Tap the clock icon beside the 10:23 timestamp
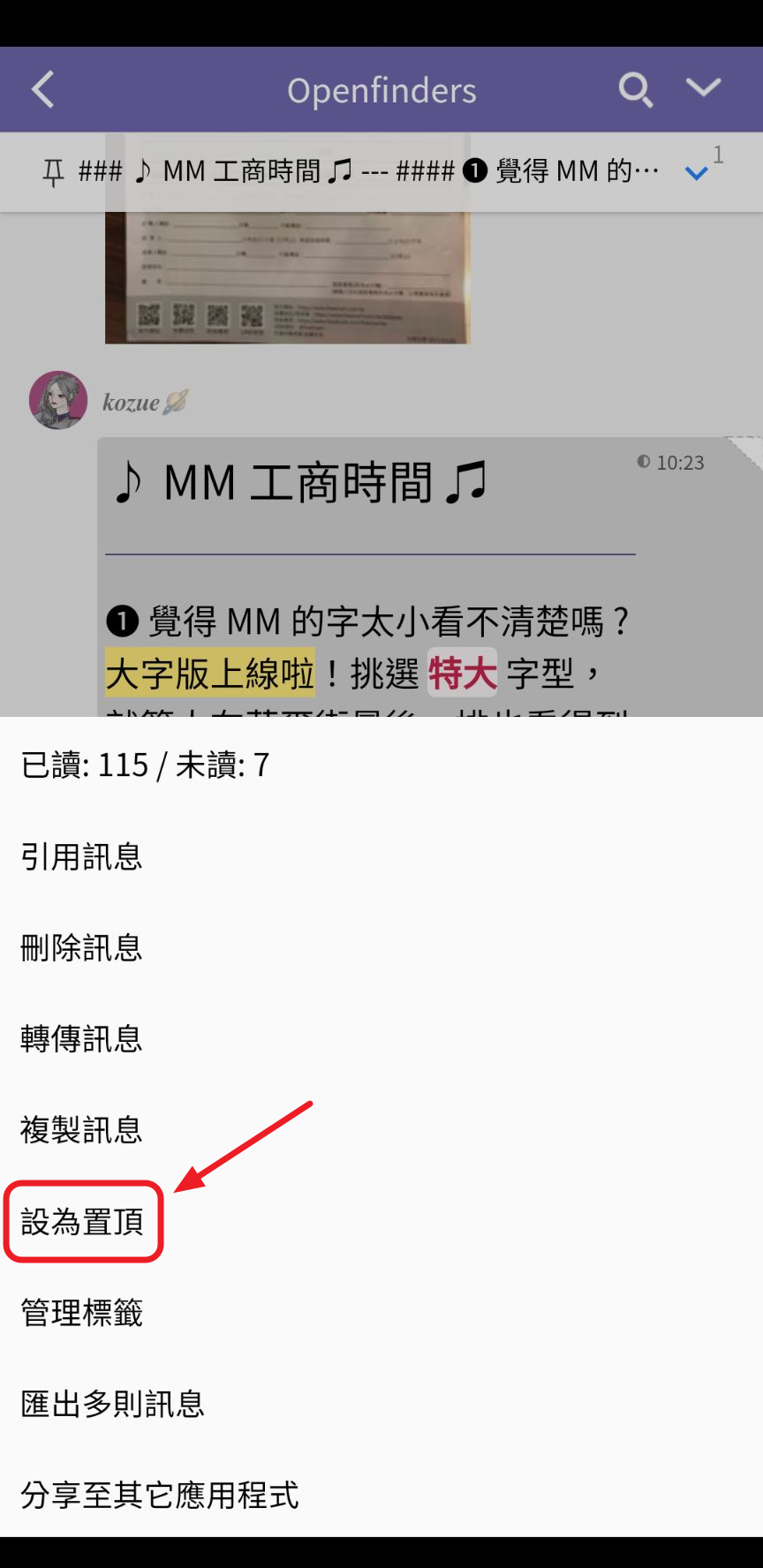This screenshot has width=763, height=1568. 642,462
